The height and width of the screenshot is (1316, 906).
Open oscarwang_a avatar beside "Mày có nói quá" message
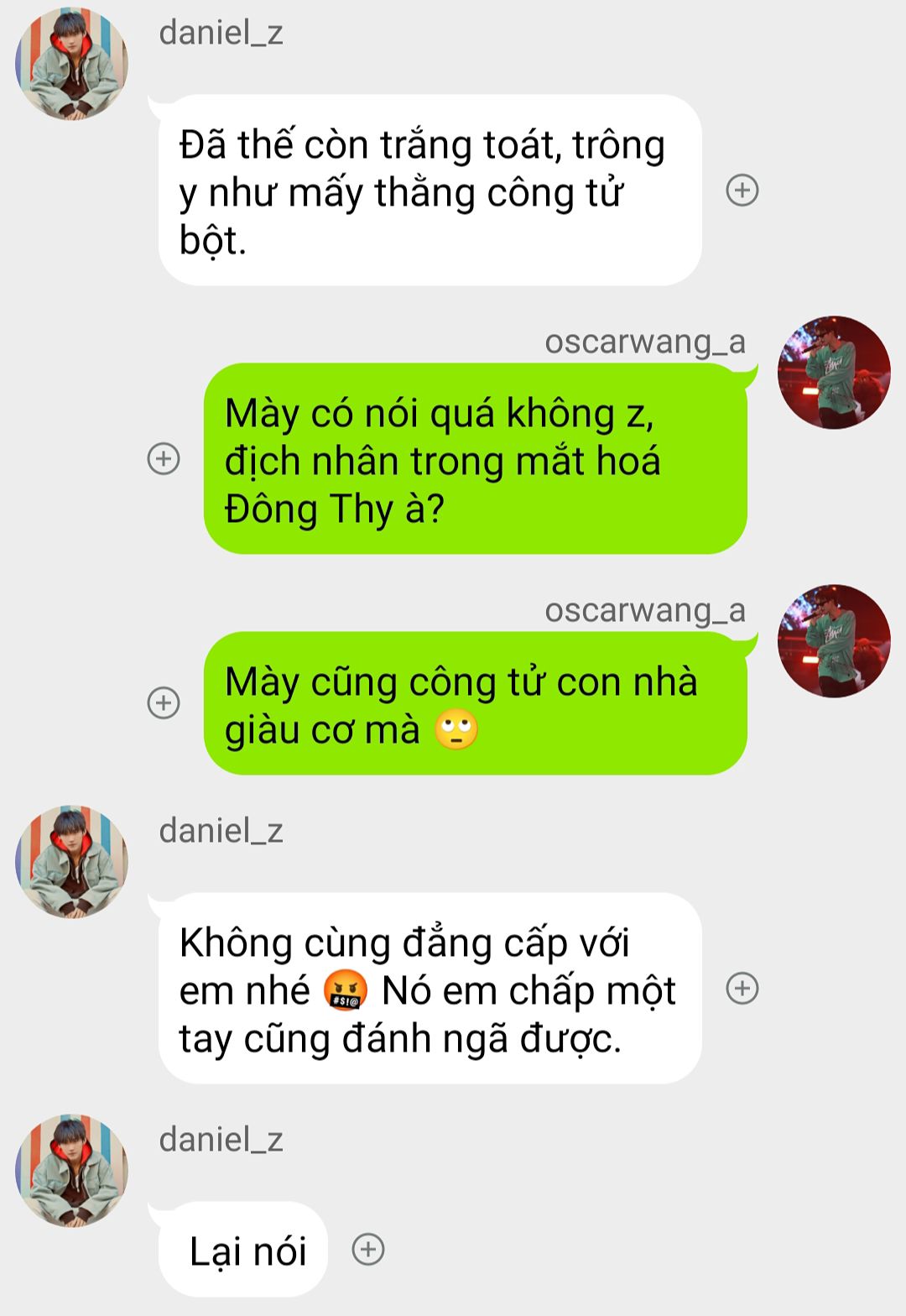[x=834, y=373]
